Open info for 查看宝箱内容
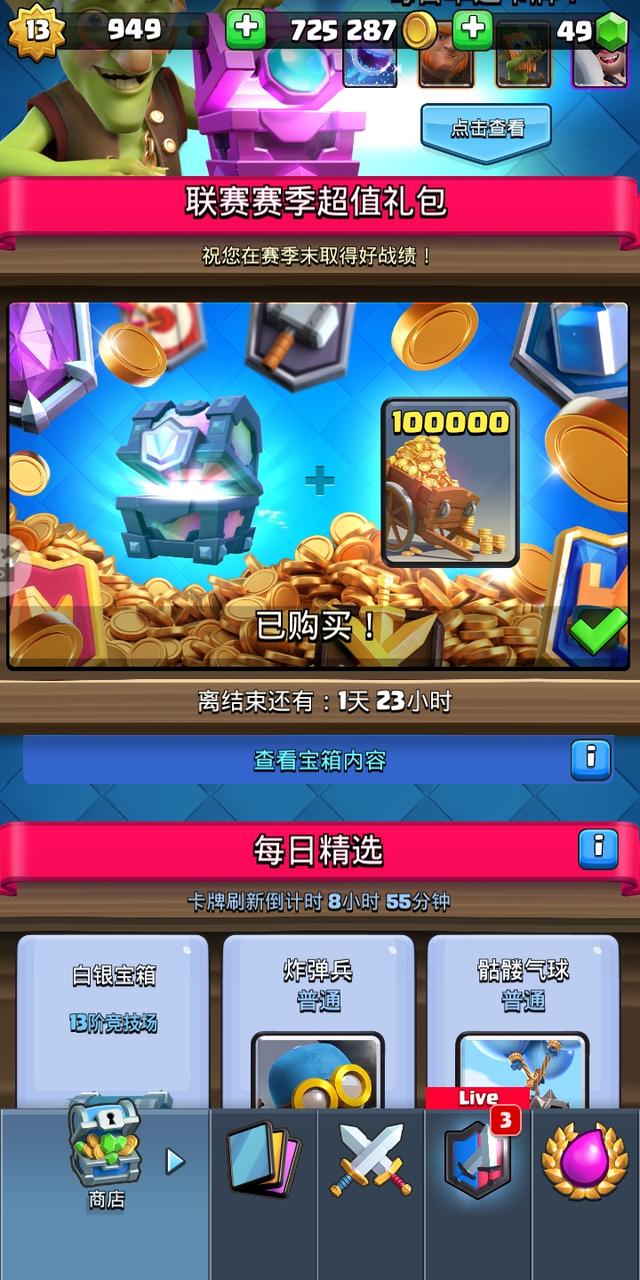This screenshot has height=1280, width=640. tap(590, 759)
